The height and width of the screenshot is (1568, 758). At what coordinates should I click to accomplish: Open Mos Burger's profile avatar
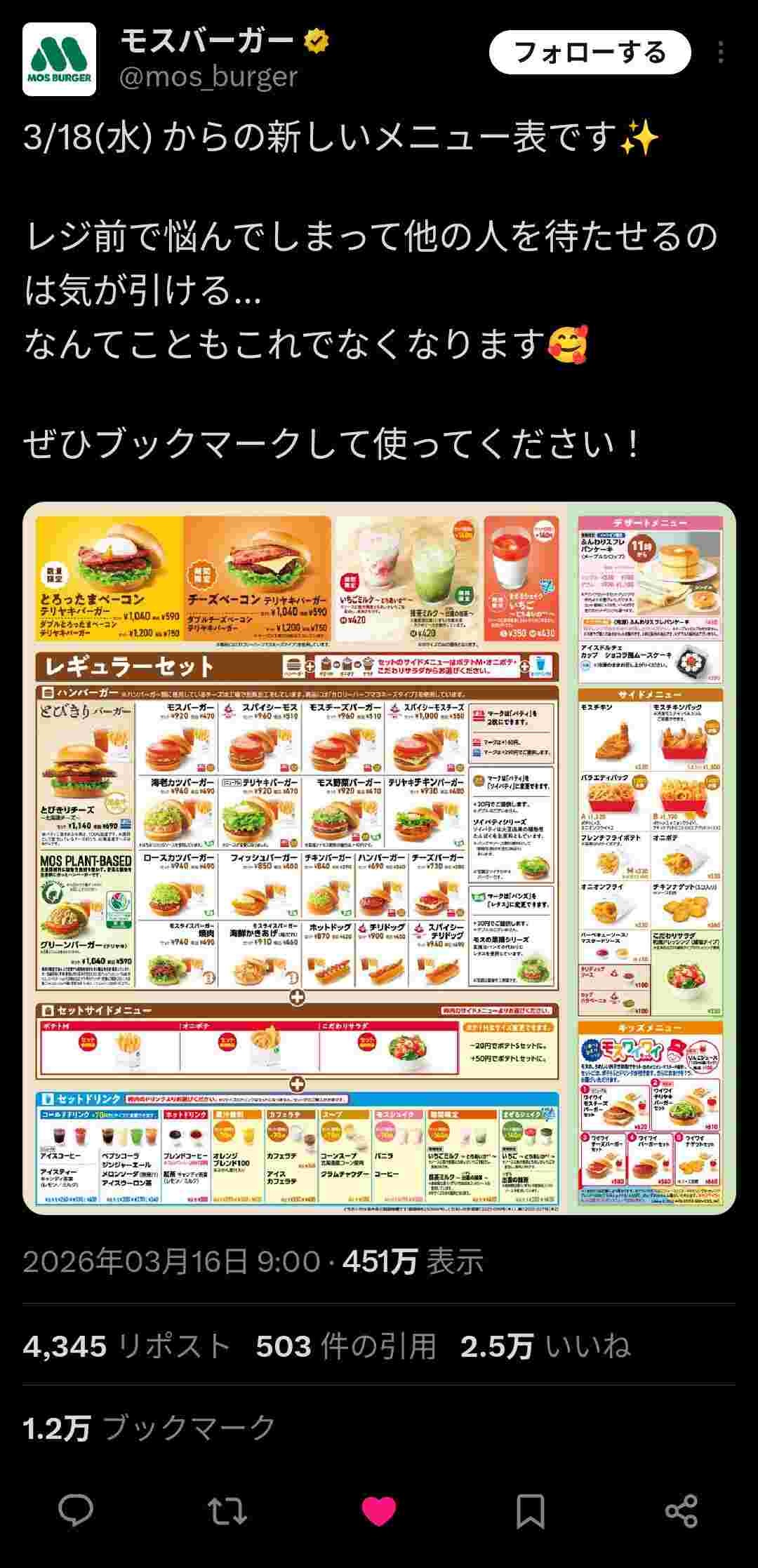60,59
